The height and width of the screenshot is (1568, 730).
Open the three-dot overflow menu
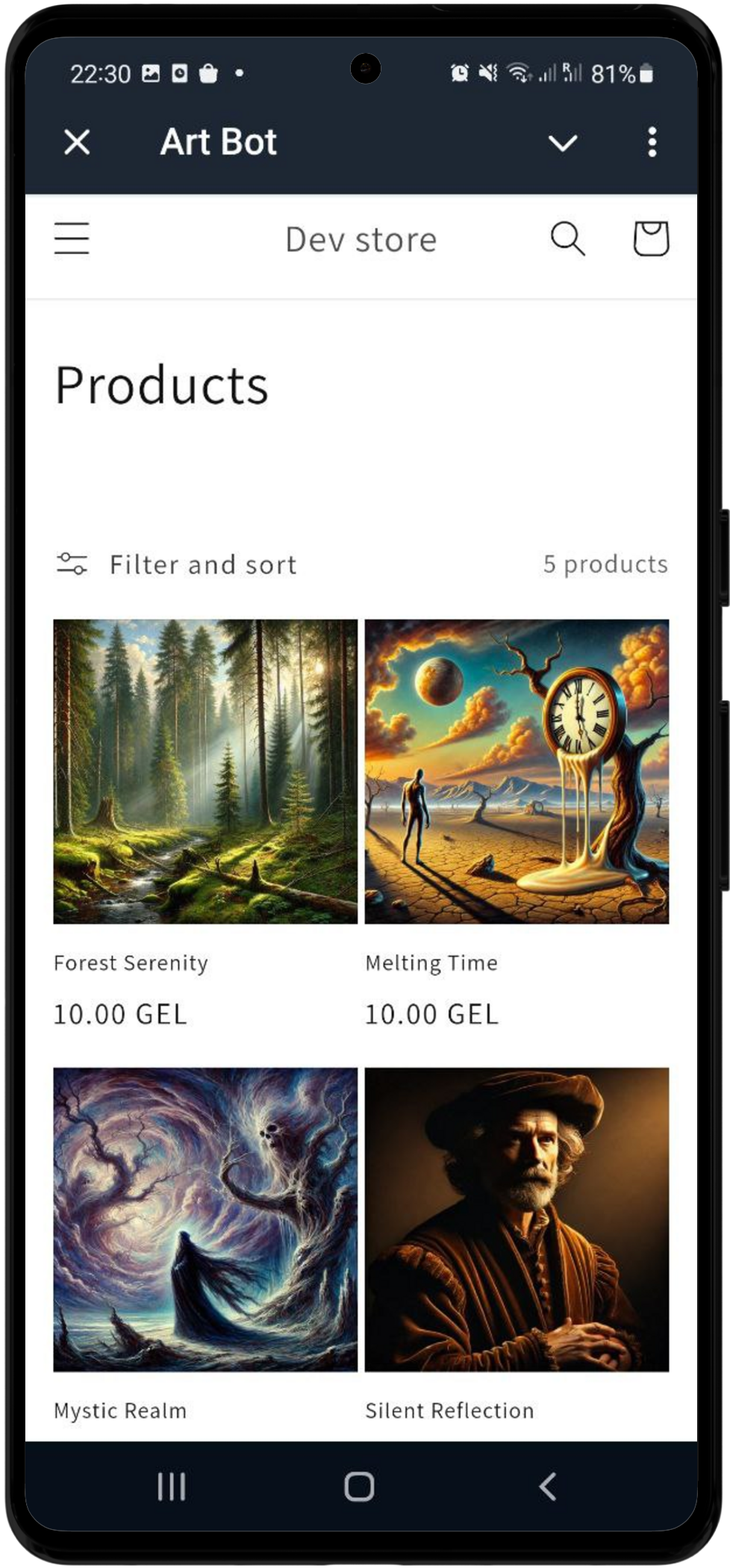tap(652, 142)
